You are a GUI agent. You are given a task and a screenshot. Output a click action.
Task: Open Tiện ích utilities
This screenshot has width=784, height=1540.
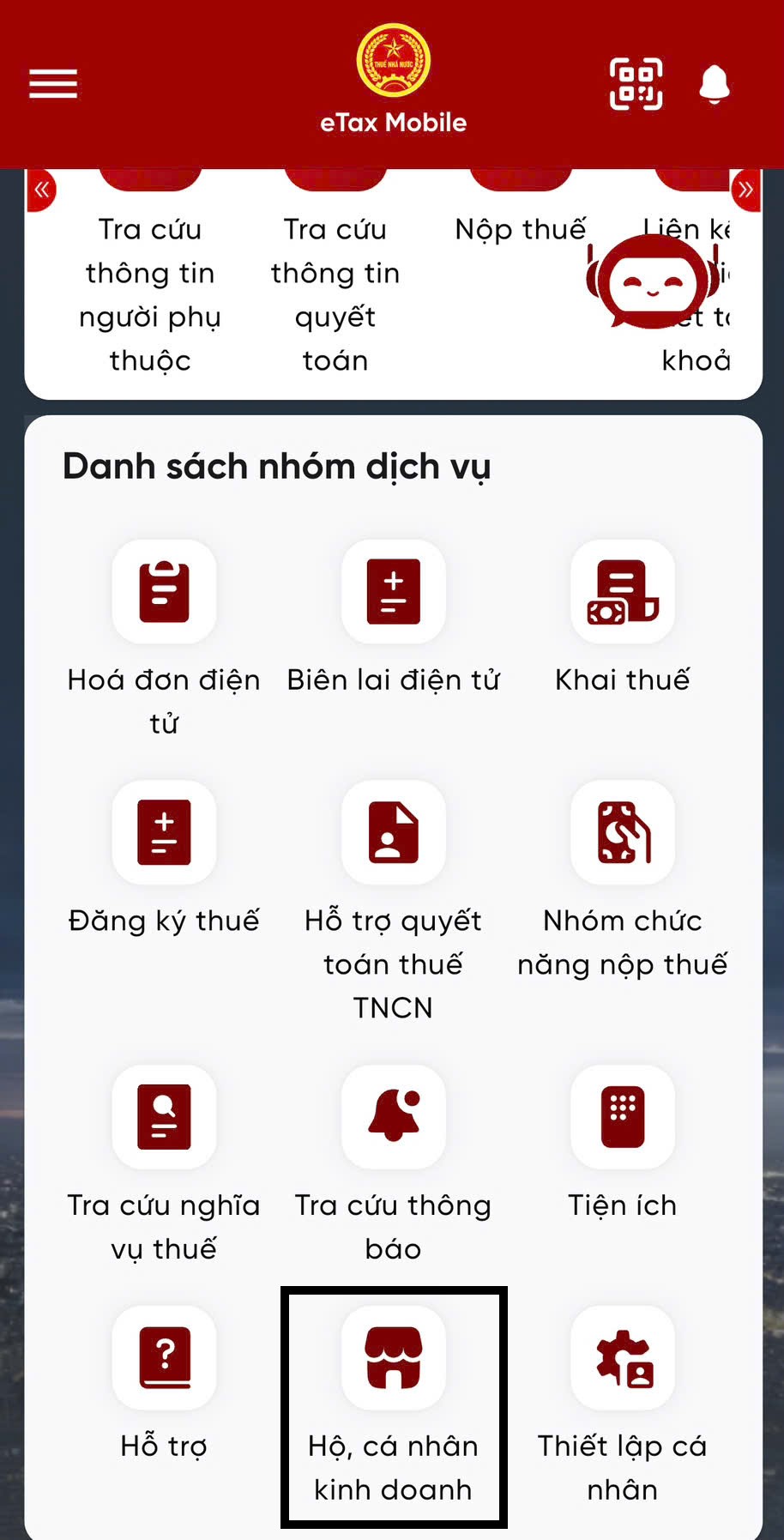(x=623, y=1117)
